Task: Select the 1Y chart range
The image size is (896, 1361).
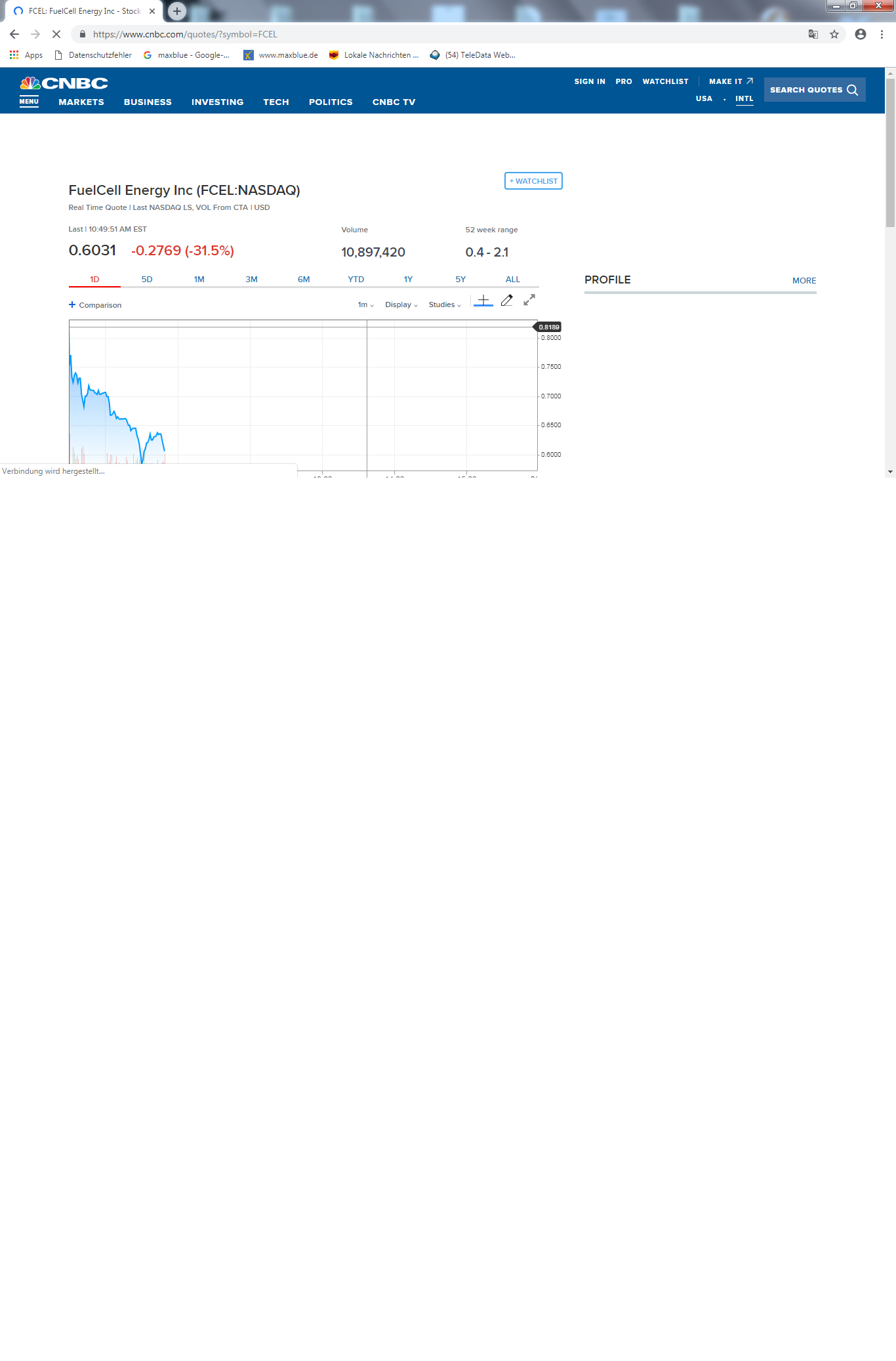Action: [x=408, y=280]
